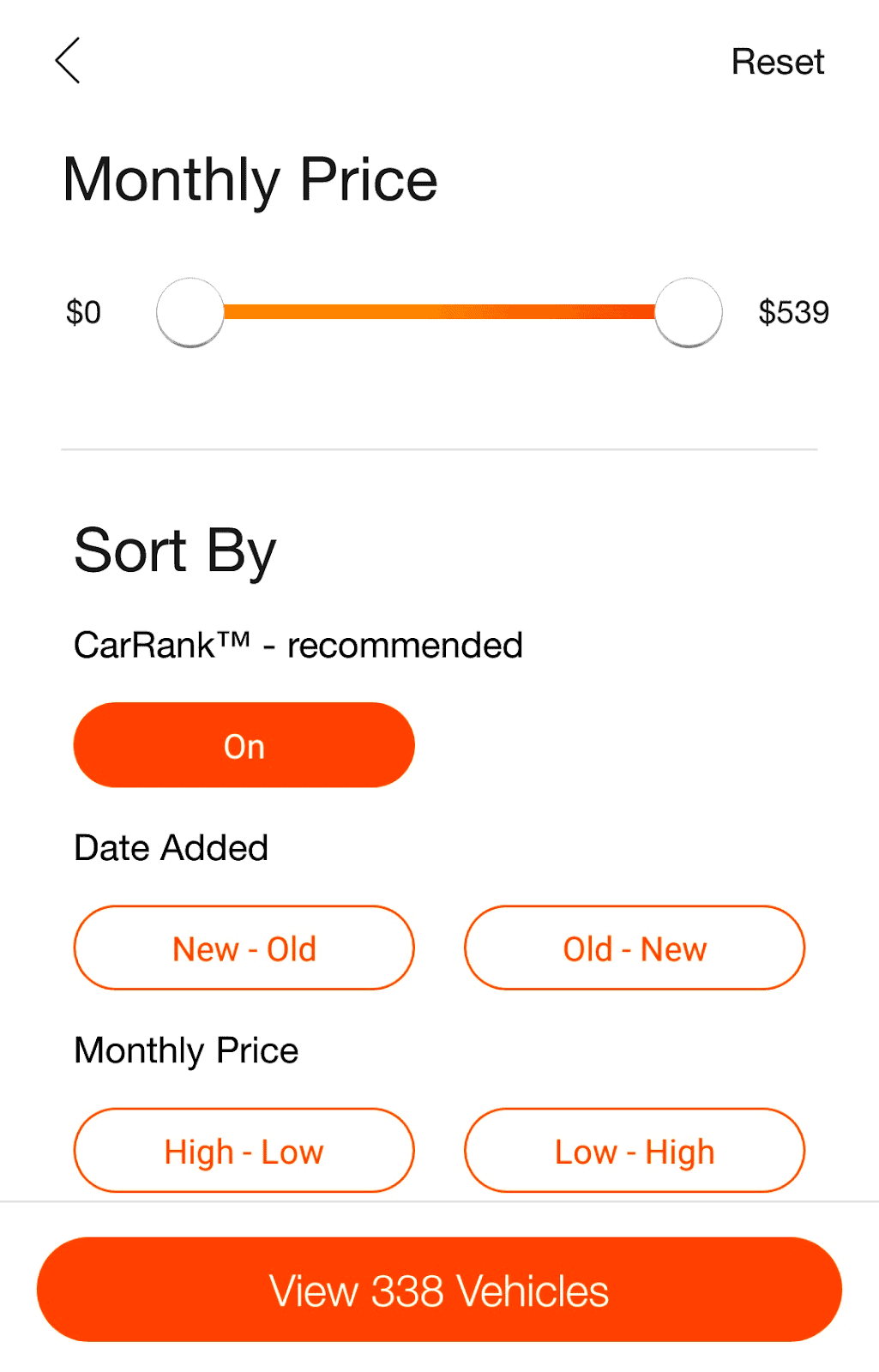This screenshot has height=1372, width=879.
Task: Sort by Low - High monthly price
Action: click(634, 1150)
